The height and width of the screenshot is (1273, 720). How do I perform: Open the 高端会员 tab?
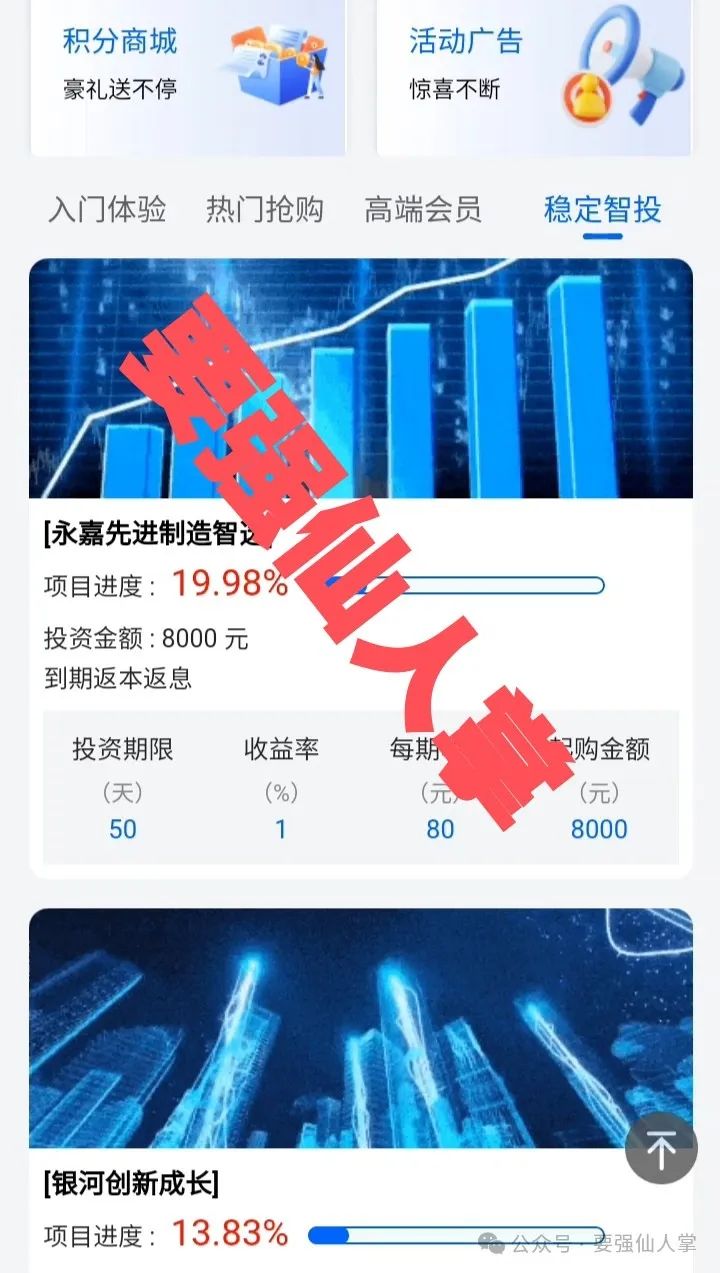click(x=425, y=210)
